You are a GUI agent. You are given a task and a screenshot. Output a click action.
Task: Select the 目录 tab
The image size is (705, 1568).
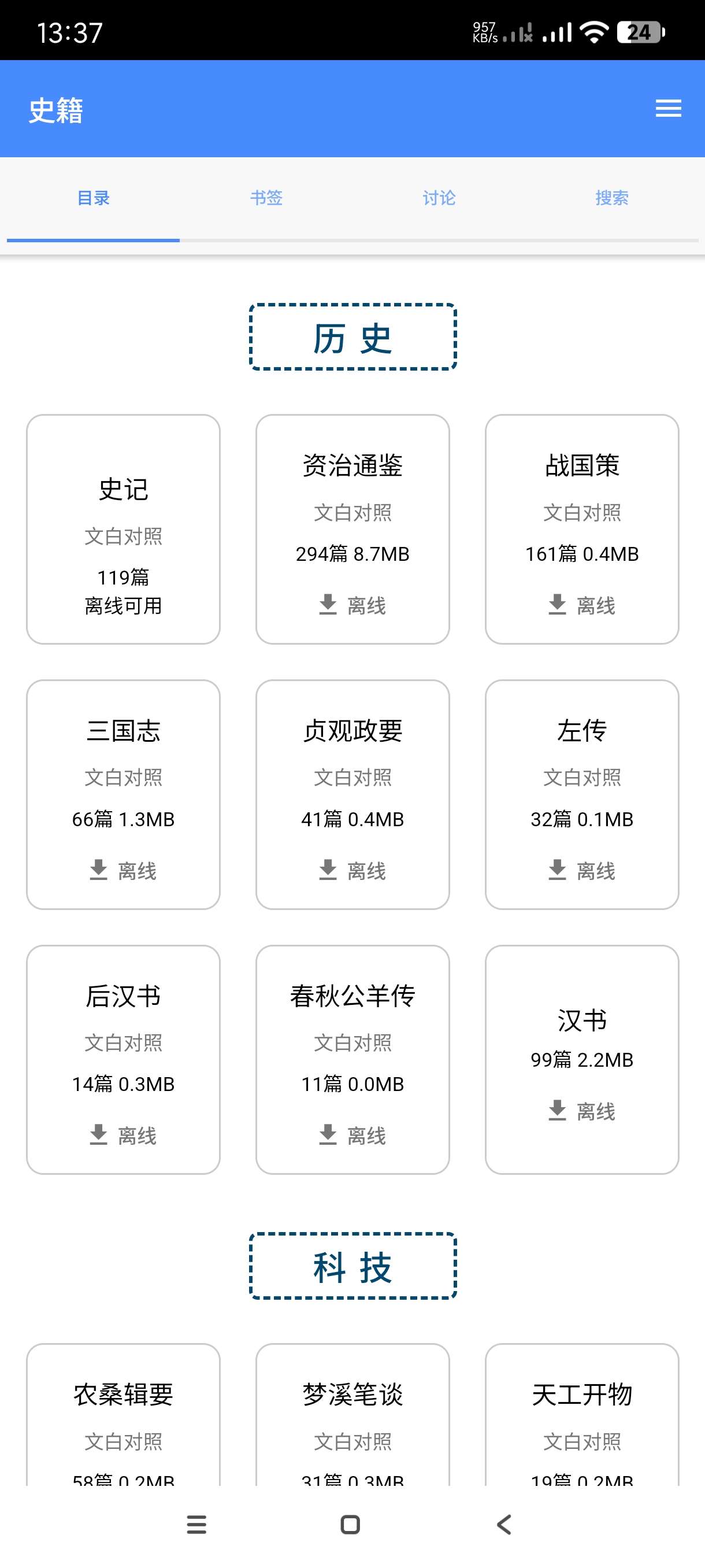(x=93, y=198)
